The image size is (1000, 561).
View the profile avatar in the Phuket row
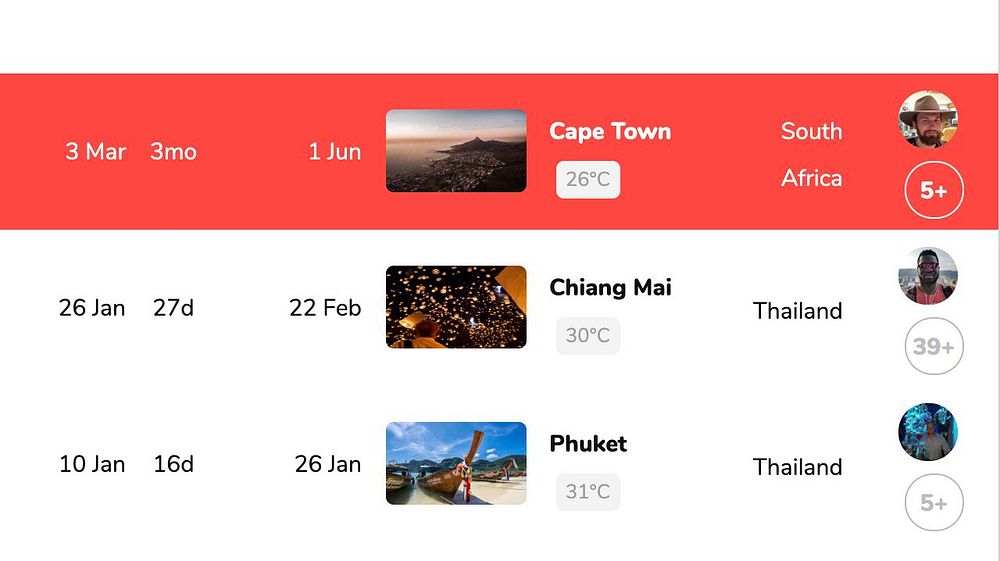click(928, 432)
